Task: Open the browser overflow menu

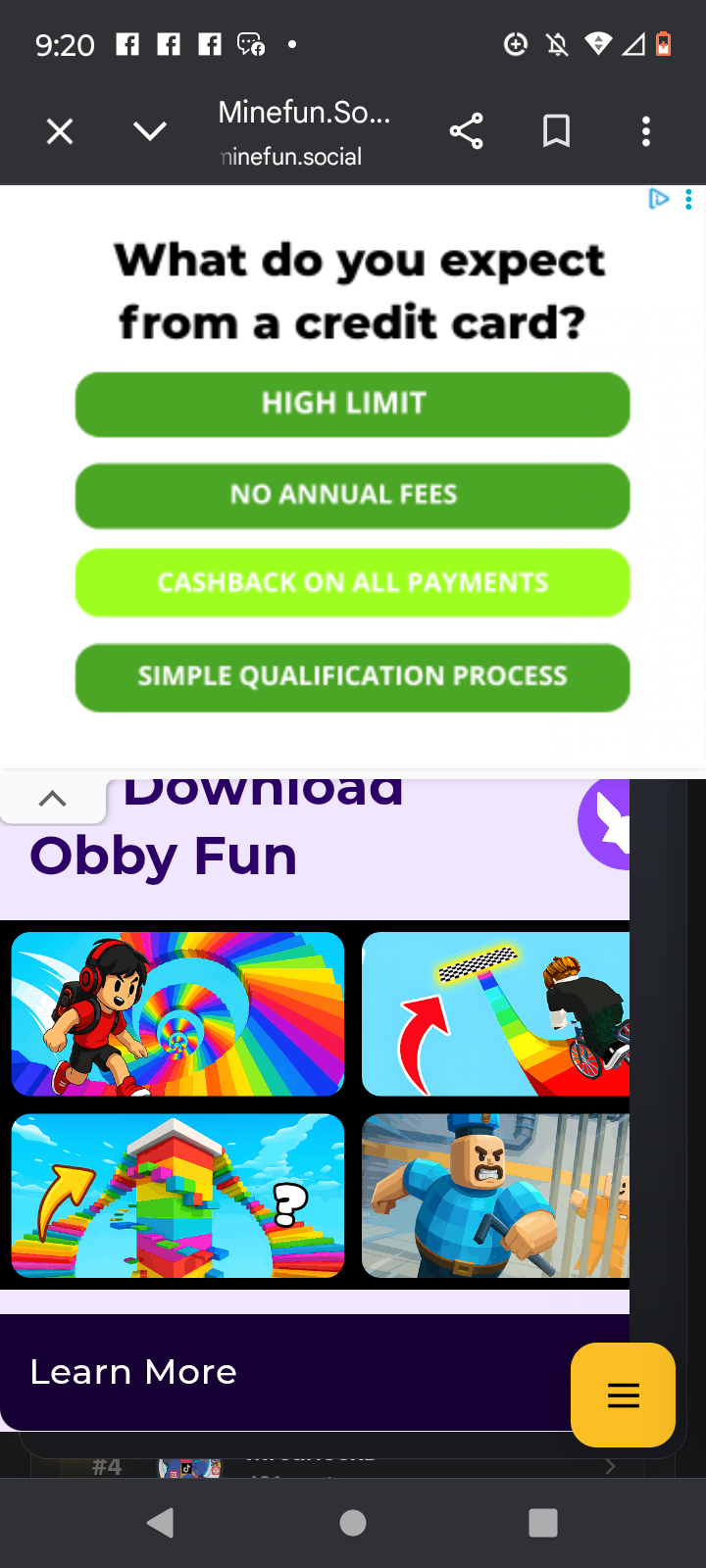Action: 645,131
